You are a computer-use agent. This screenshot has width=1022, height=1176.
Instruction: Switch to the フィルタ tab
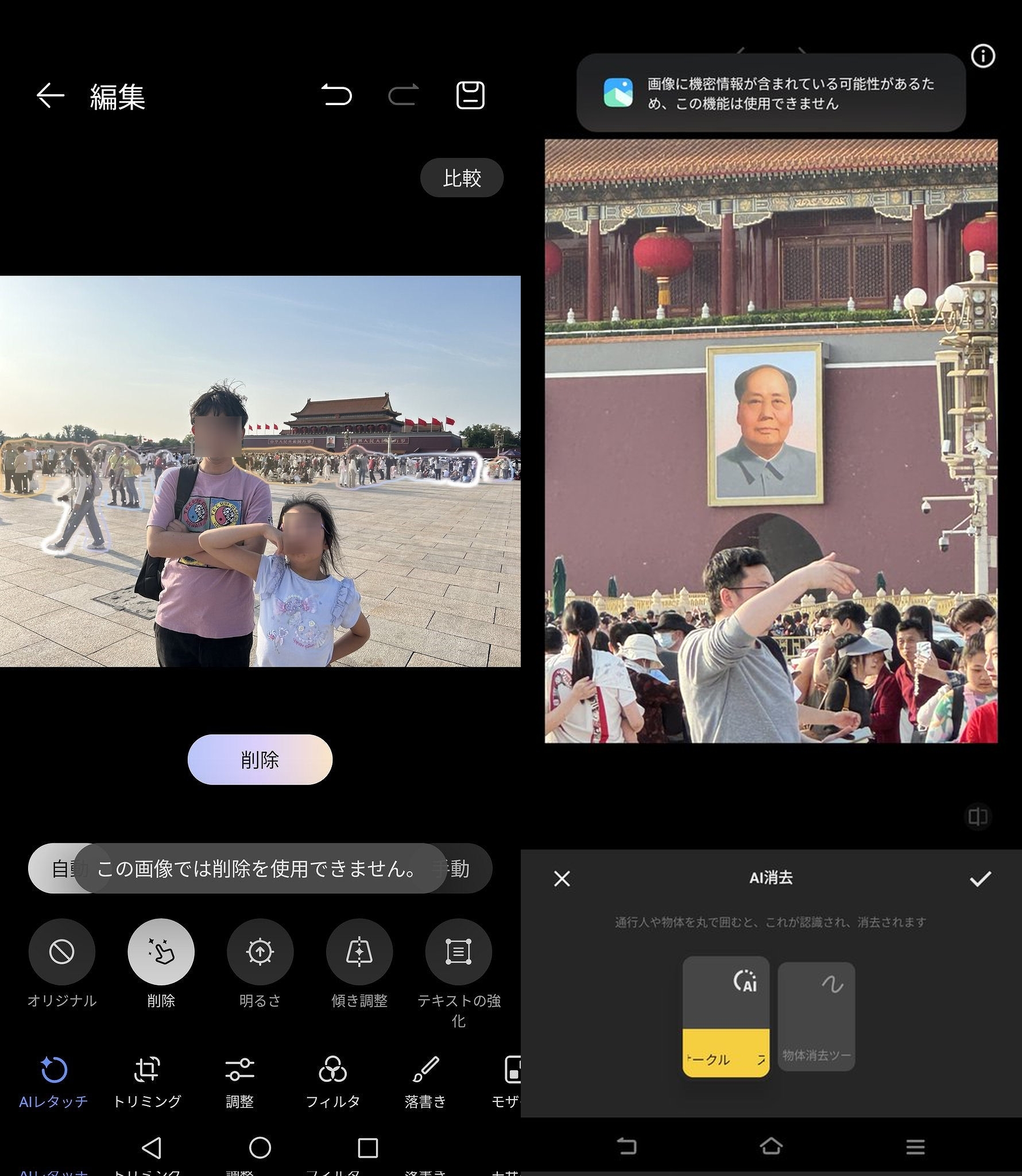tap(332, 1081)
